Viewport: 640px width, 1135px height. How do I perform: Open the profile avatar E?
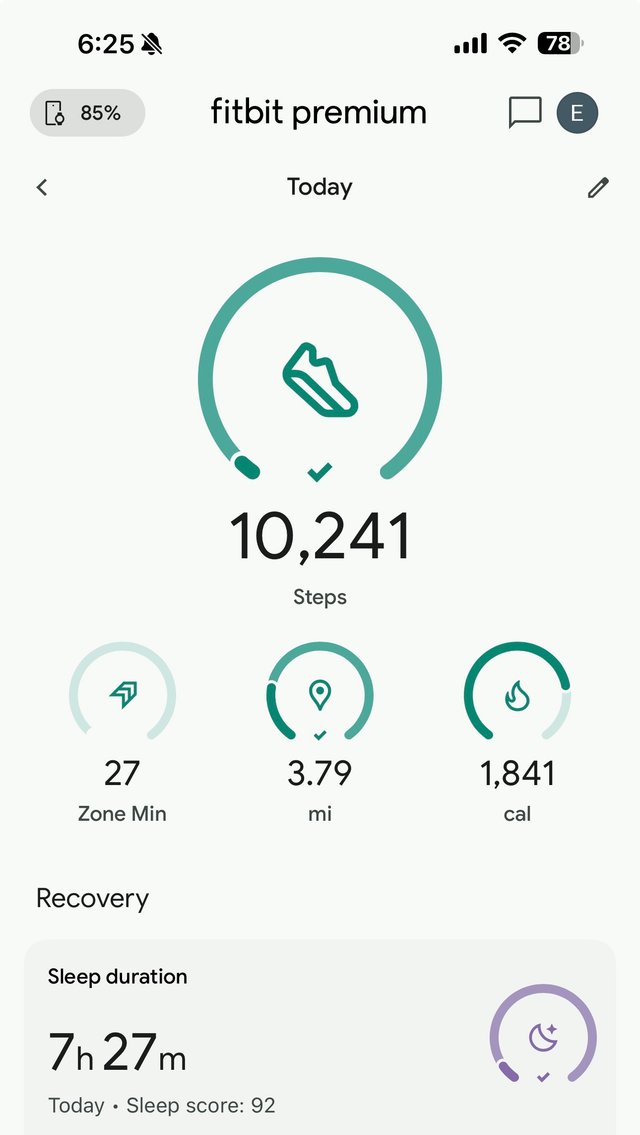(577, 113)
